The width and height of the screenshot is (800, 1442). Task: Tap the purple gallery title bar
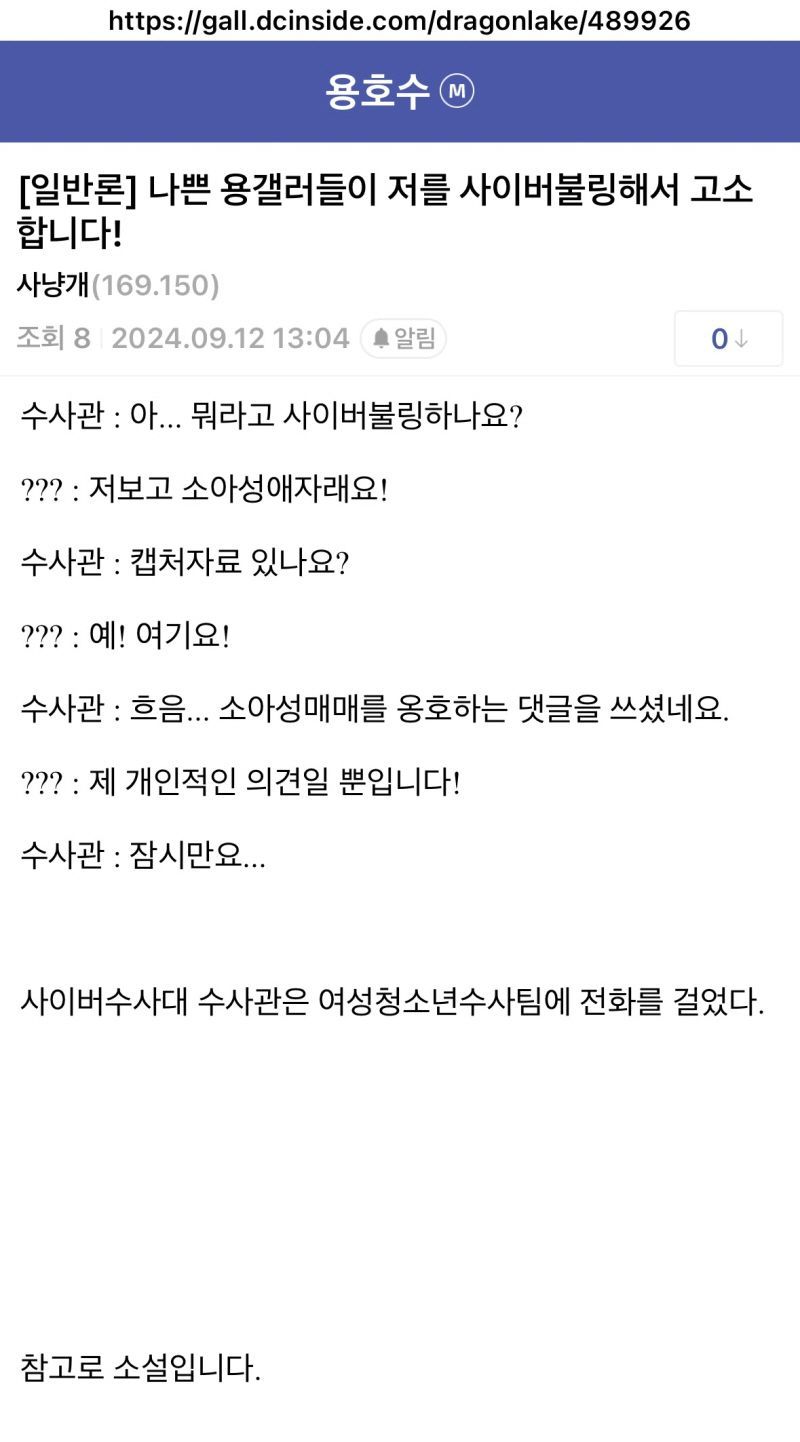pos(400,91)
